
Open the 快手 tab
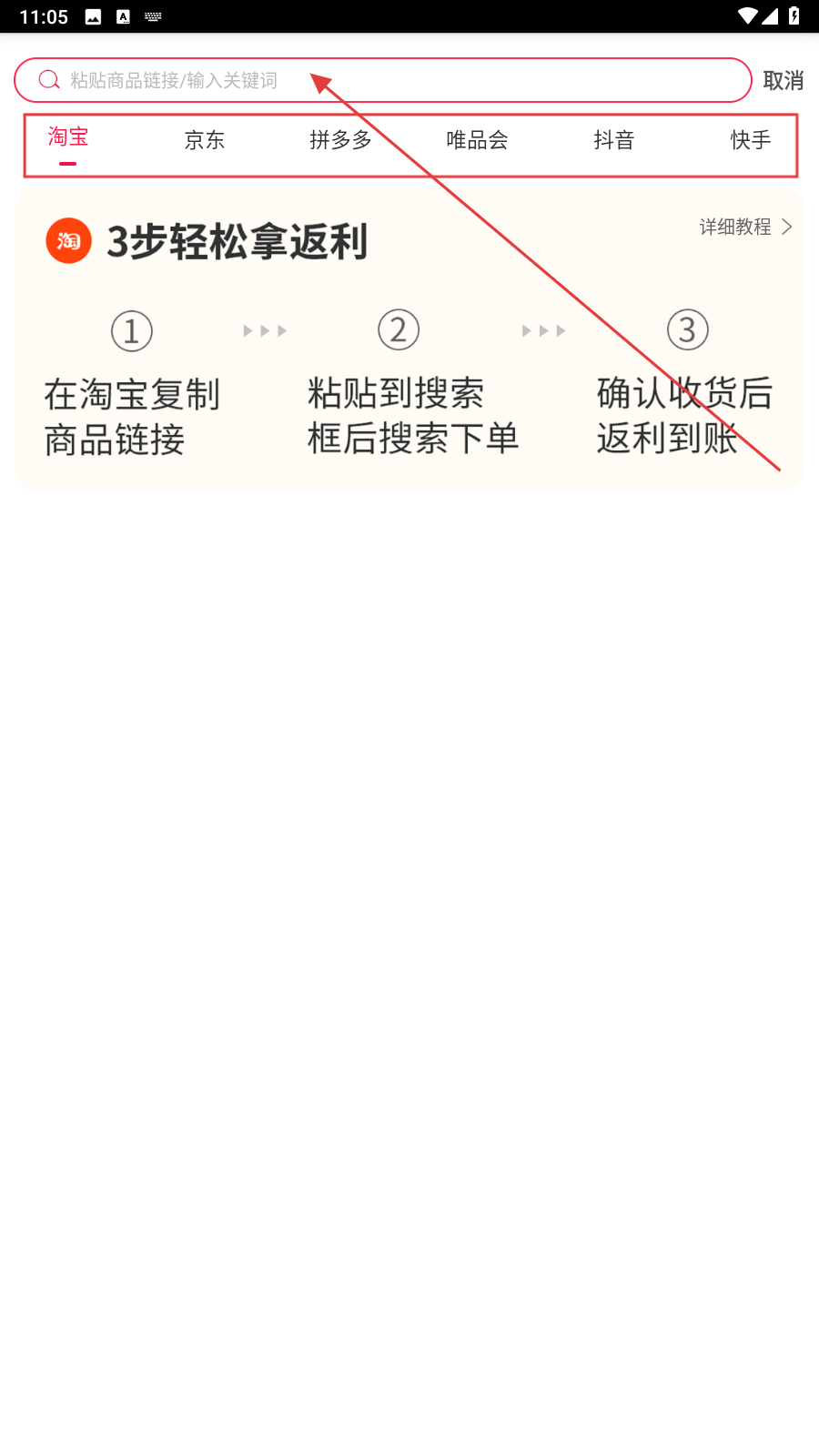[751, 140]
